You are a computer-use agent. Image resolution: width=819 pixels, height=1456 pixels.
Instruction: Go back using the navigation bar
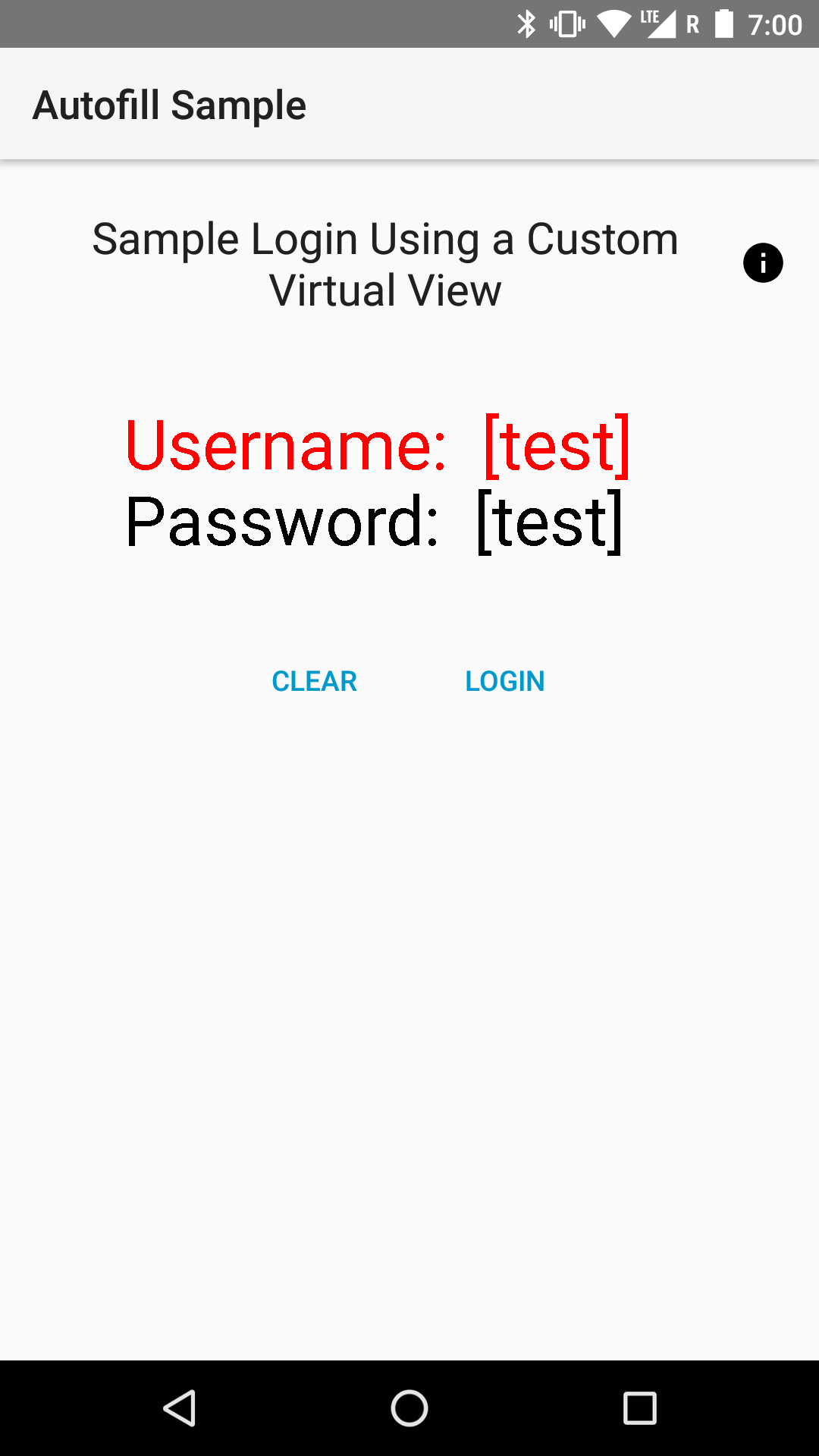pyautogui.click(x=180, y=1408)
